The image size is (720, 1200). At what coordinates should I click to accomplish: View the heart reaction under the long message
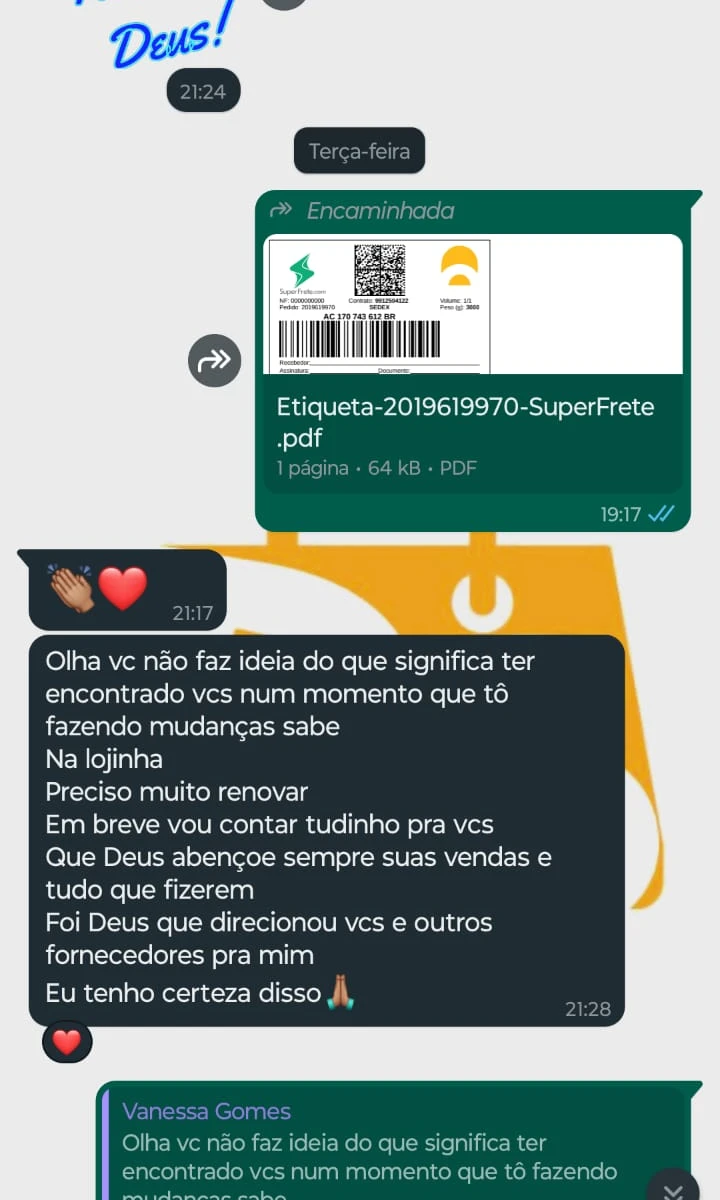click(x=67, y=1043)
